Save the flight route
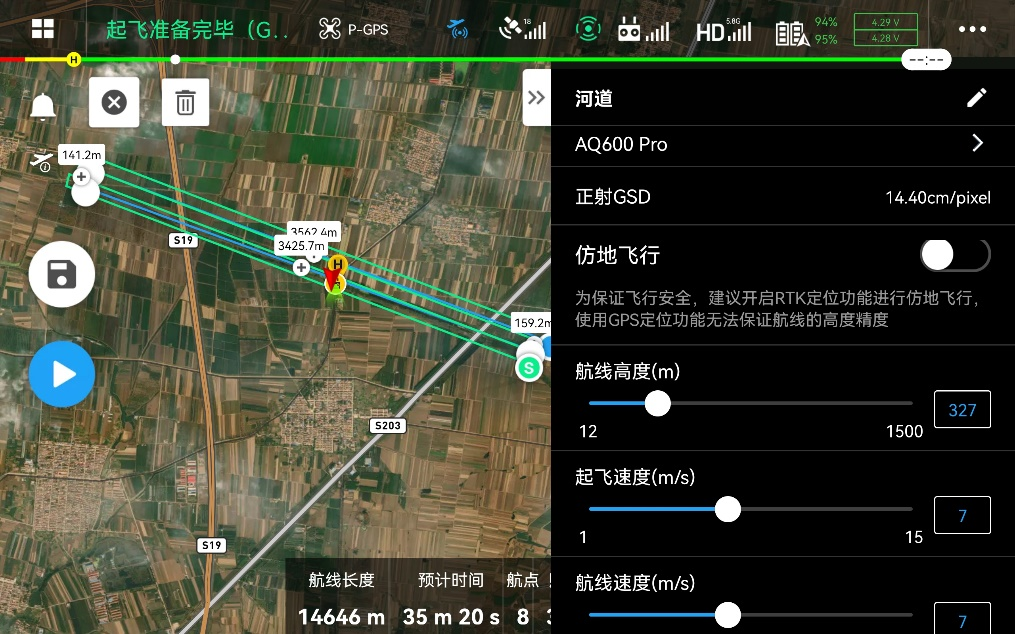The width and height of the screenshot is (1015, 634). [62, 274]
